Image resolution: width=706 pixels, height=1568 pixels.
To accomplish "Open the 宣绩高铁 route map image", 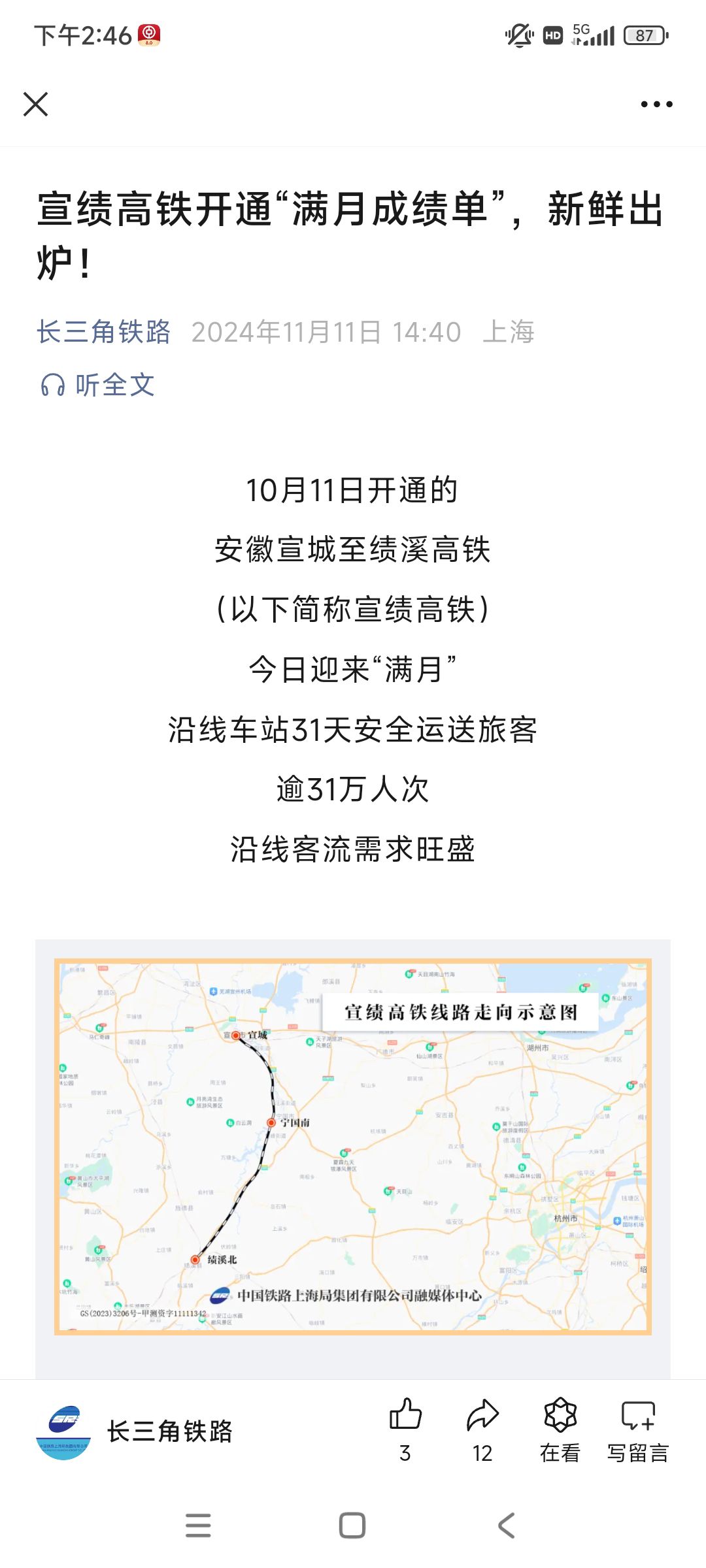I will pyautogui.click(x=353, y=1146).
